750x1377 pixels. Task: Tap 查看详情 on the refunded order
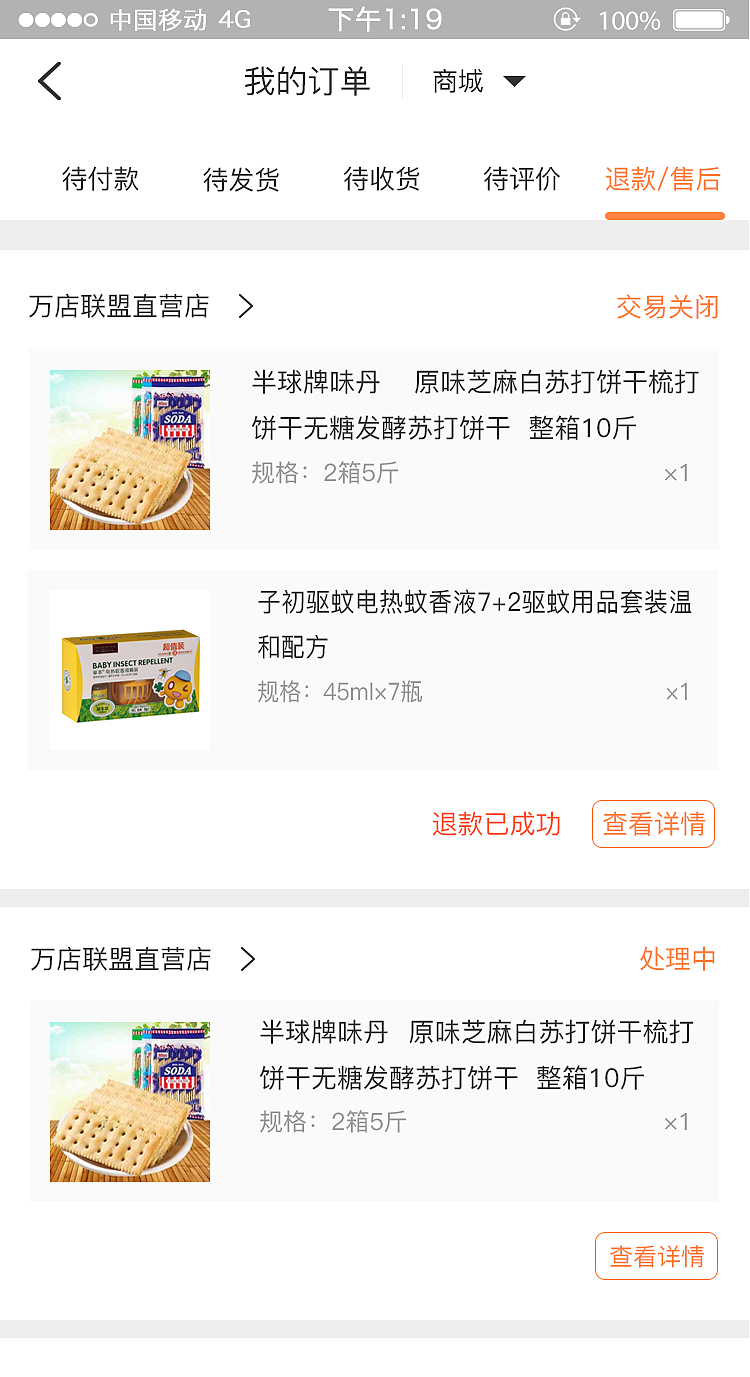coord(653,824)
